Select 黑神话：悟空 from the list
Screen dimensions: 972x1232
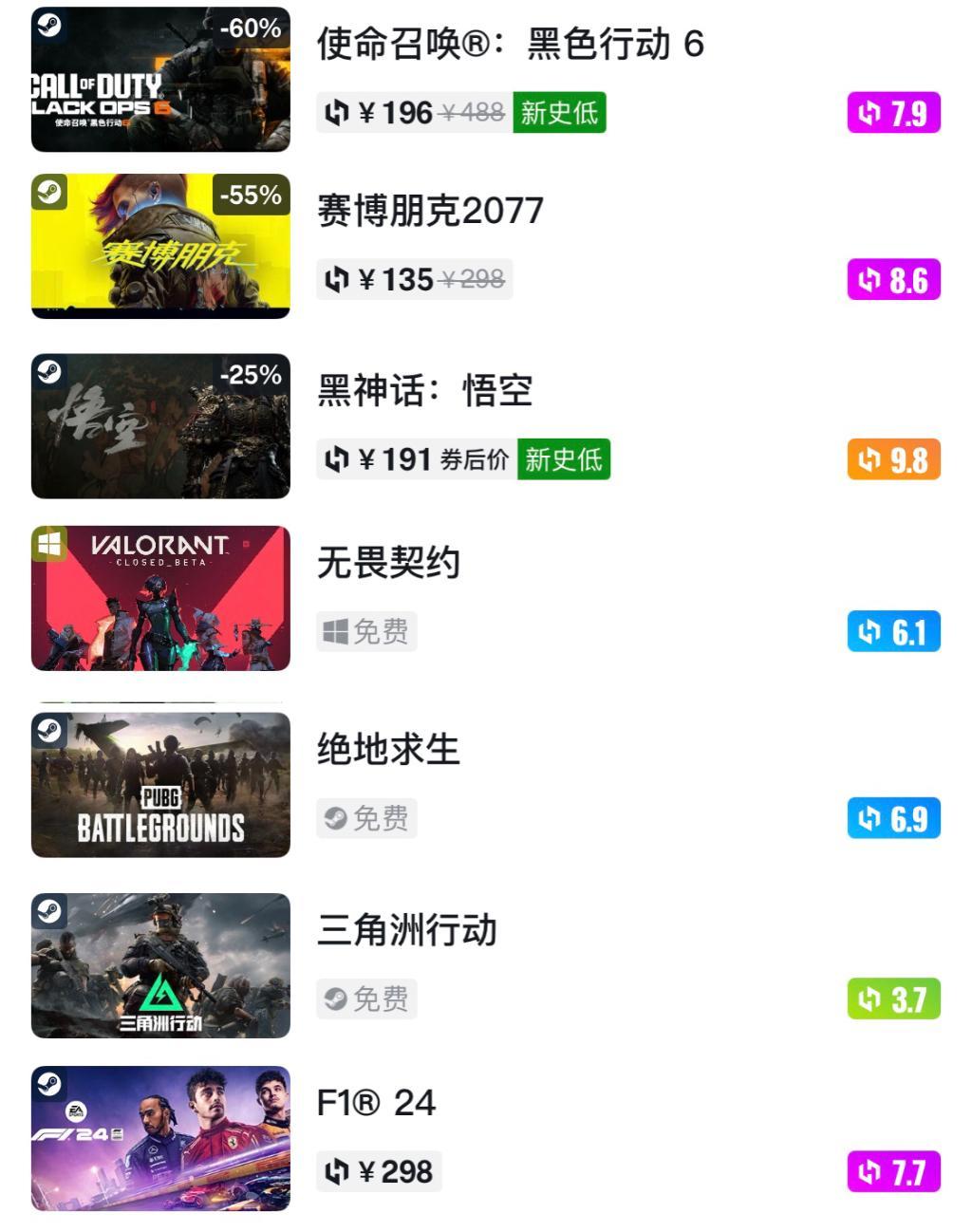[x=424, y=390]
